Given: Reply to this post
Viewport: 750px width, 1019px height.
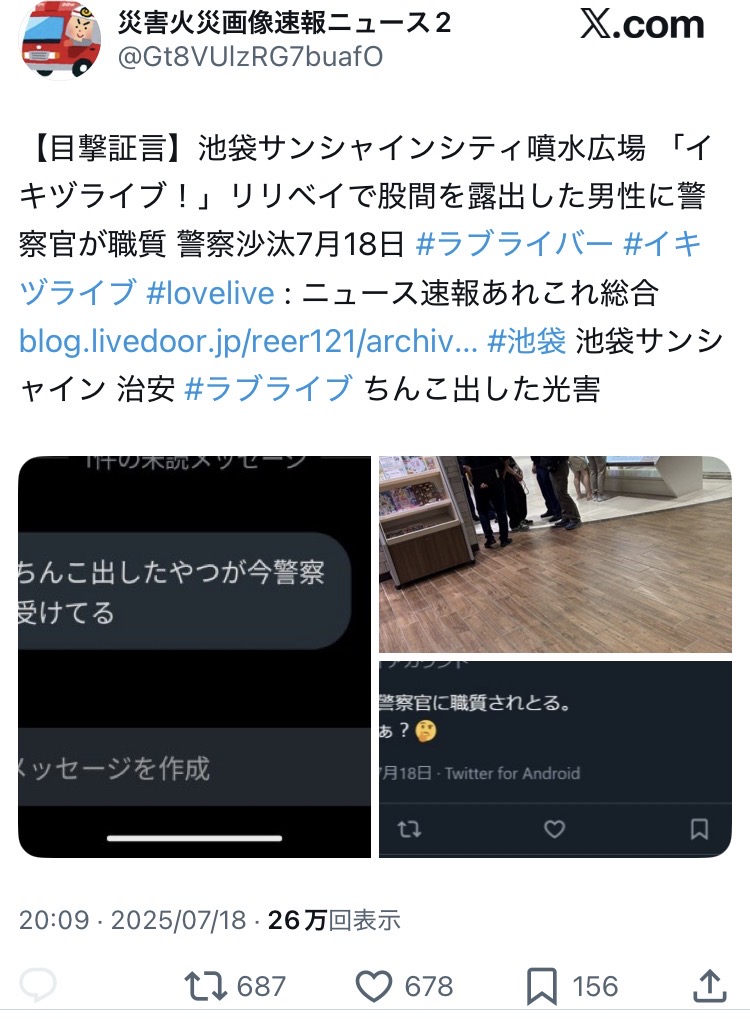Looking at the screenshot, I should [x=38, y=985].
